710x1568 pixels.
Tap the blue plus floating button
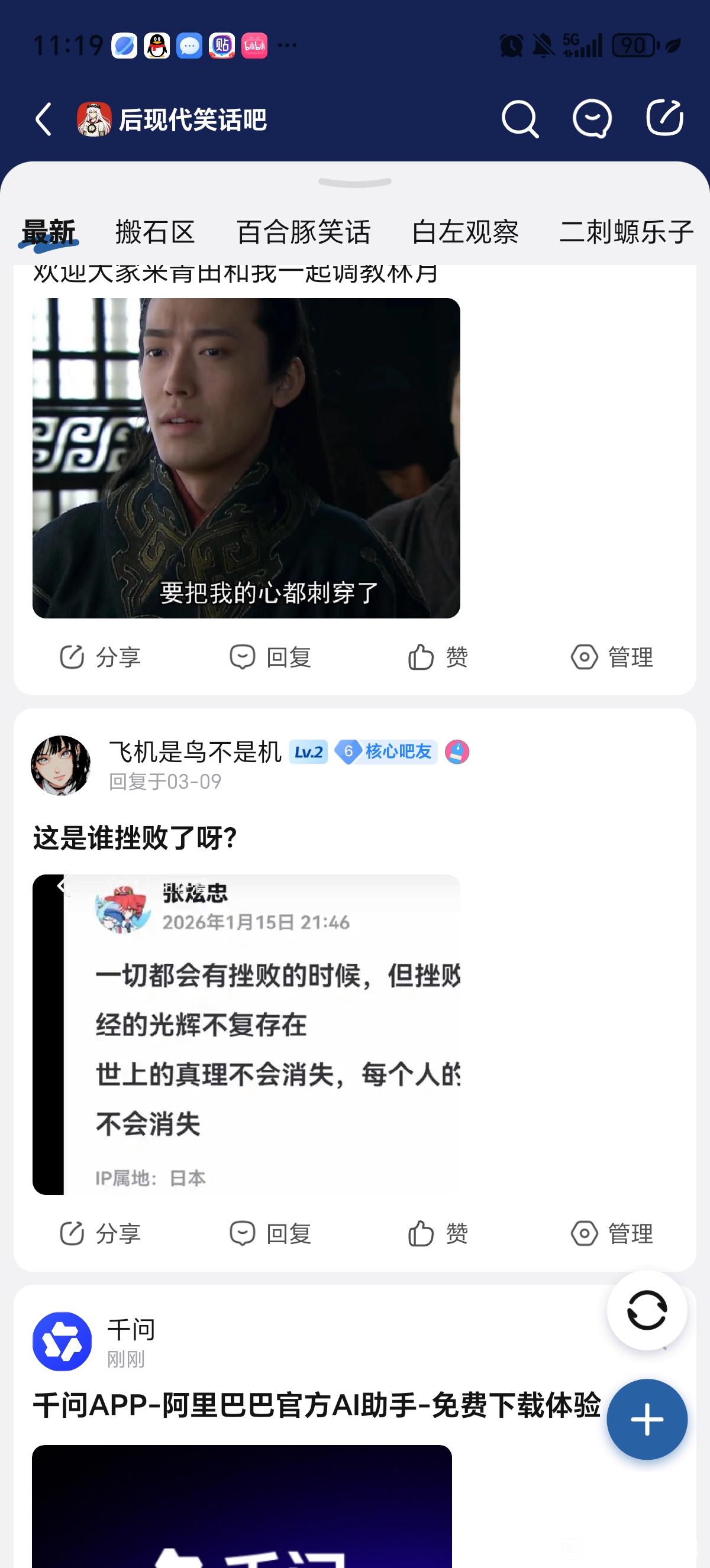pos(647,1420)
